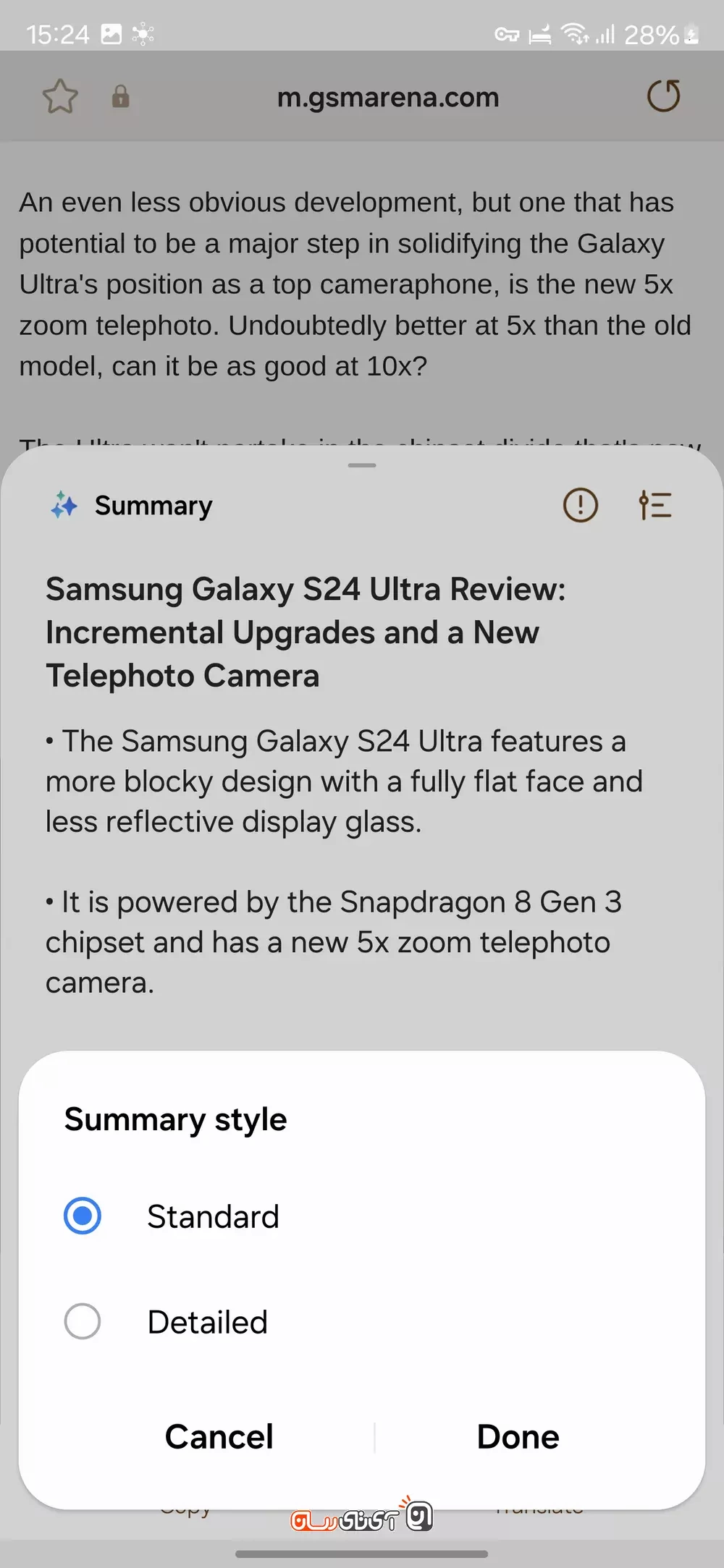Confirm with the Done button
This screenshot has width=724, height=1568.
(x=518, y=1436)
